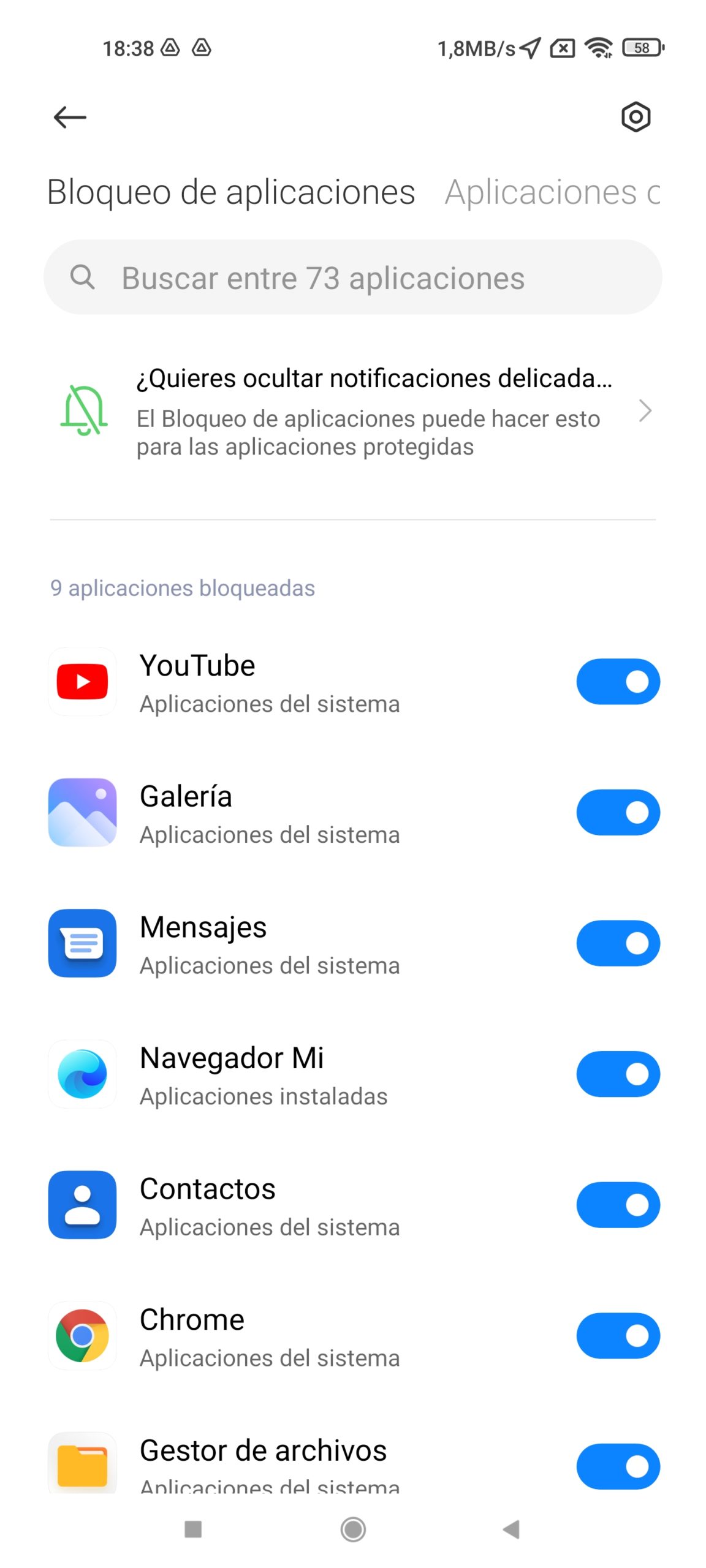Open recent apps from navigation bar
Viewport: 706px width, 1568px height.
pos(193,1529)
